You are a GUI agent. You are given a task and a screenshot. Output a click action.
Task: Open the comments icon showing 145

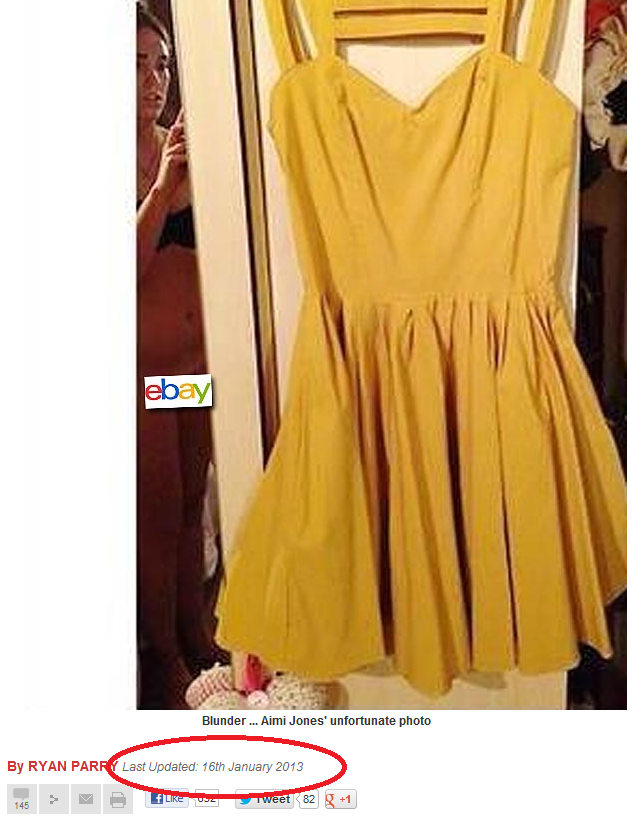pos(21,798)
